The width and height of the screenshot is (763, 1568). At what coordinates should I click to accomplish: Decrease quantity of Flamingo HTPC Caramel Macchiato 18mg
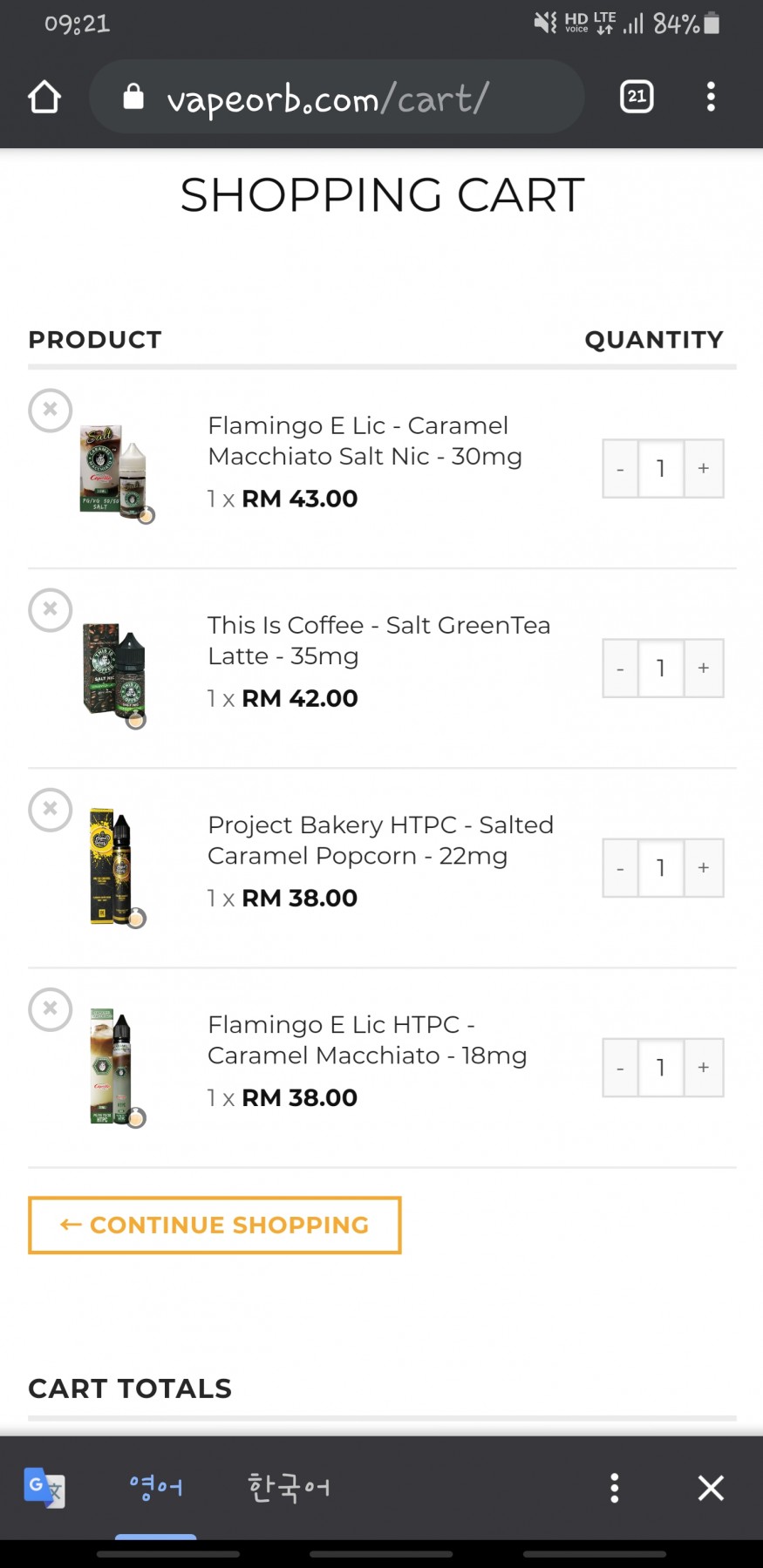pos(621,1068)
